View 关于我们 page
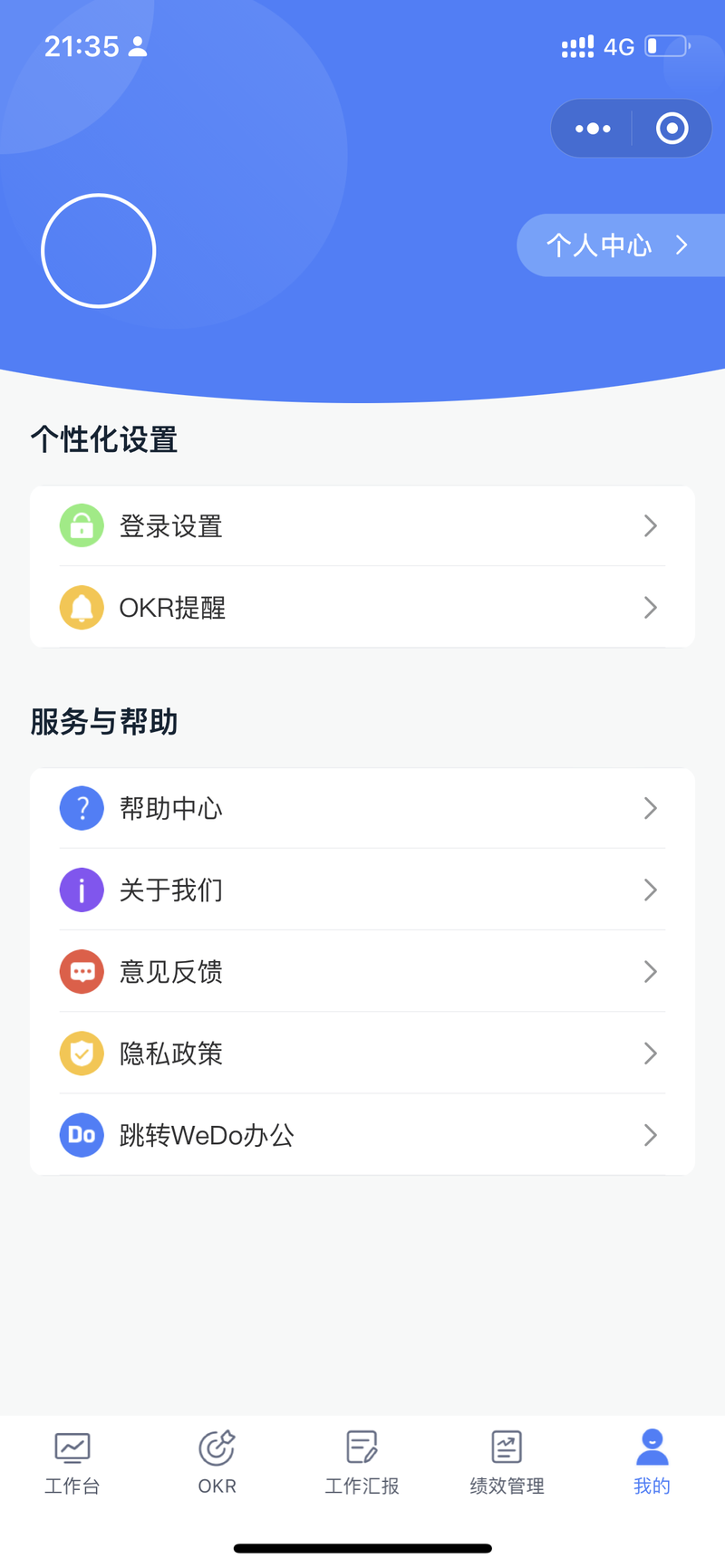Screen dimensions: 725x1568 tap(362, 890)
